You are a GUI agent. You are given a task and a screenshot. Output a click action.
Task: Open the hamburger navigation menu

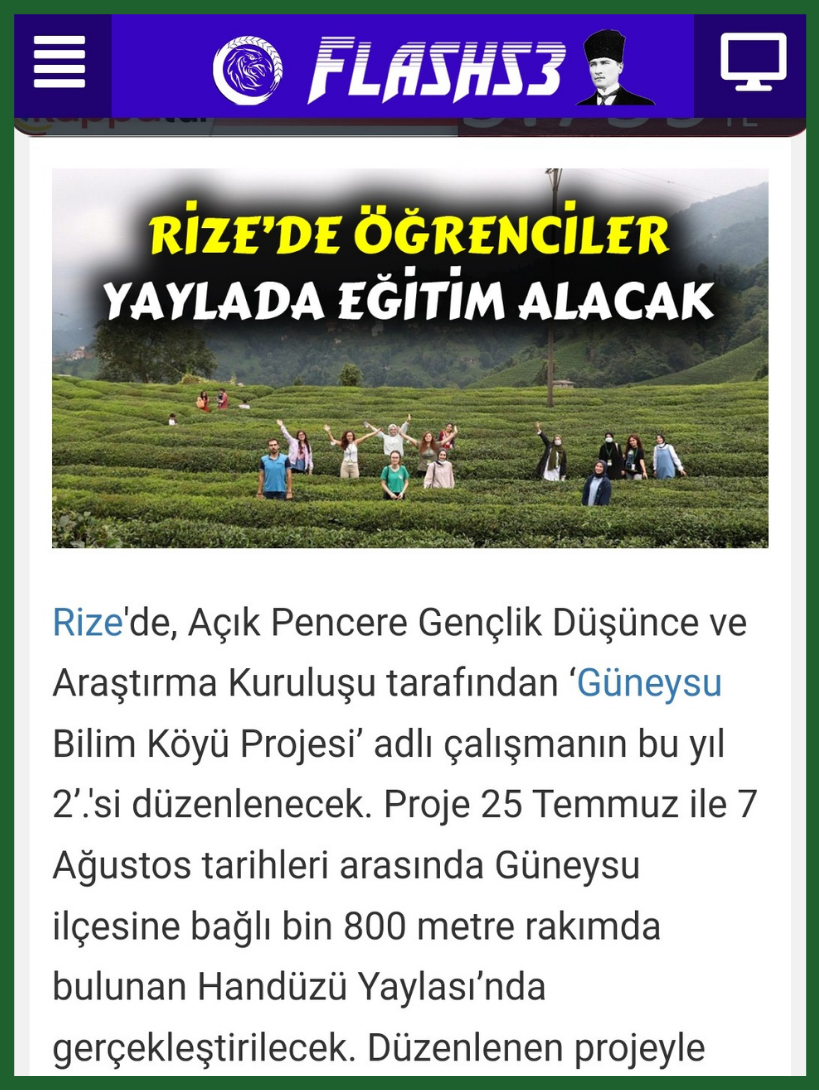coord(59,64)
